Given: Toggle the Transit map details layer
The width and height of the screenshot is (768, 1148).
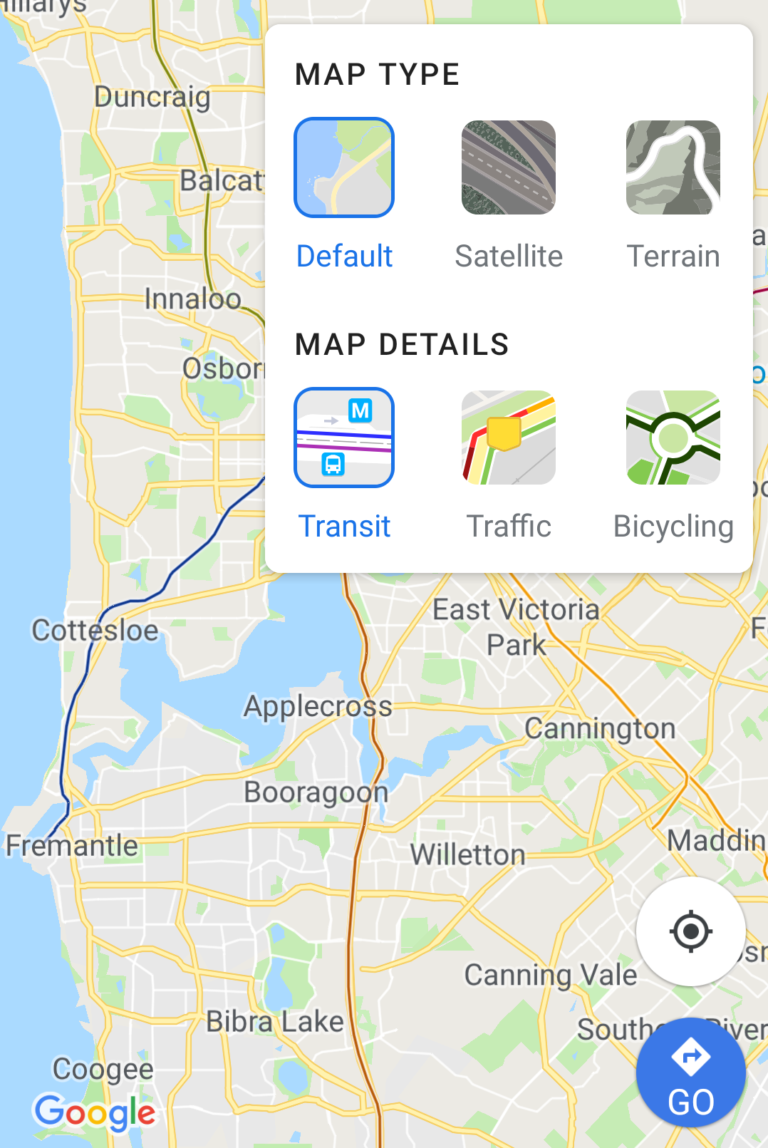Looking at the screenshot, I should pyautogui.click(x=344, y=438).
